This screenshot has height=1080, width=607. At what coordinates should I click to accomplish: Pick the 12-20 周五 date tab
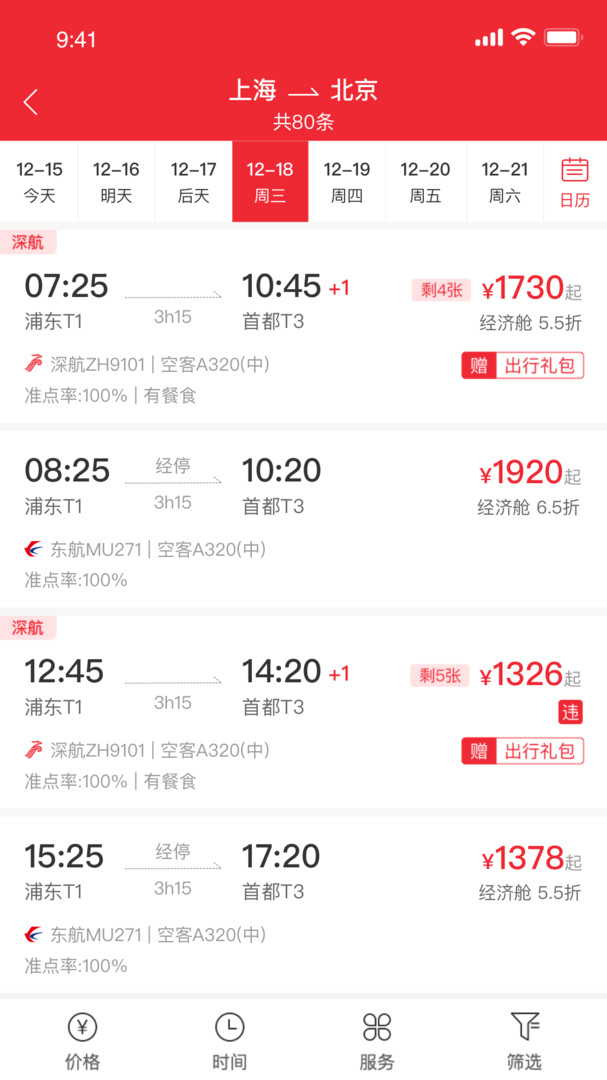[425, 182]
